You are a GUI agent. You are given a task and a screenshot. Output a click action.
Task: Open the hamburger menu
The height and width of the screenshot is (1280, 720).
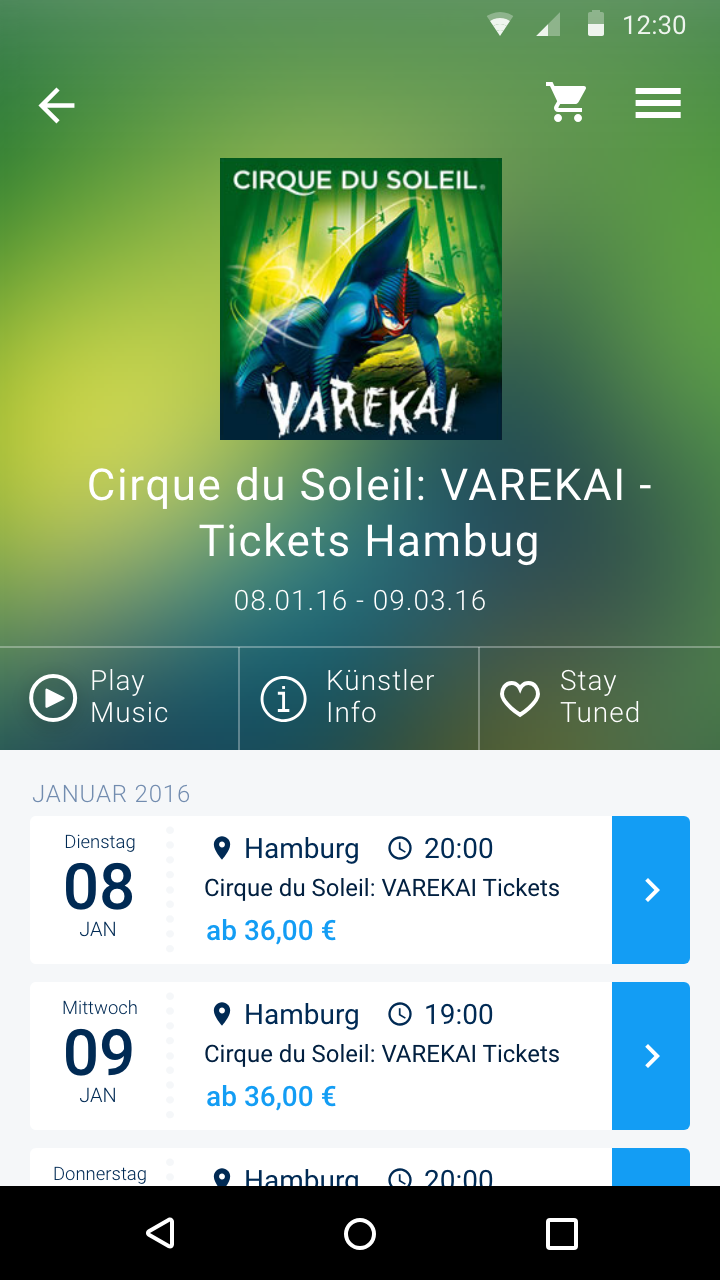tap(657, 103)
